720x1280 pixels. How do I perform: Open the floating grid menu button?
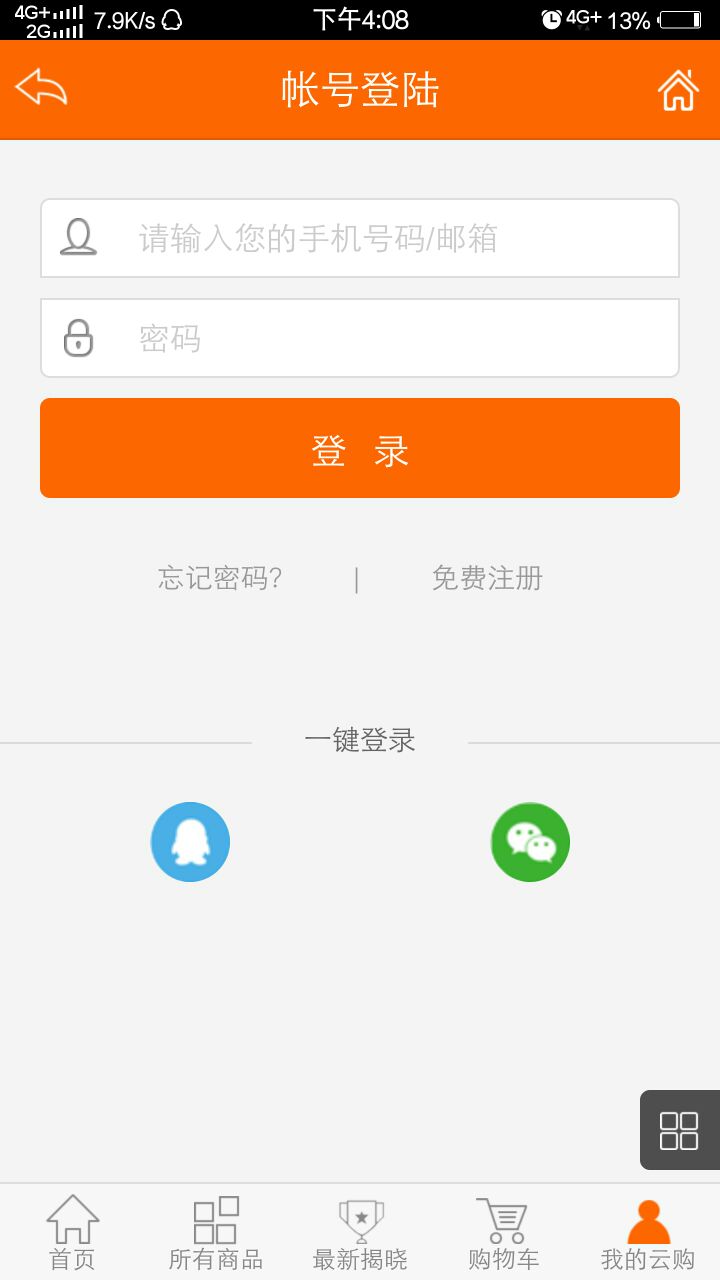[x=679, y=1130]
